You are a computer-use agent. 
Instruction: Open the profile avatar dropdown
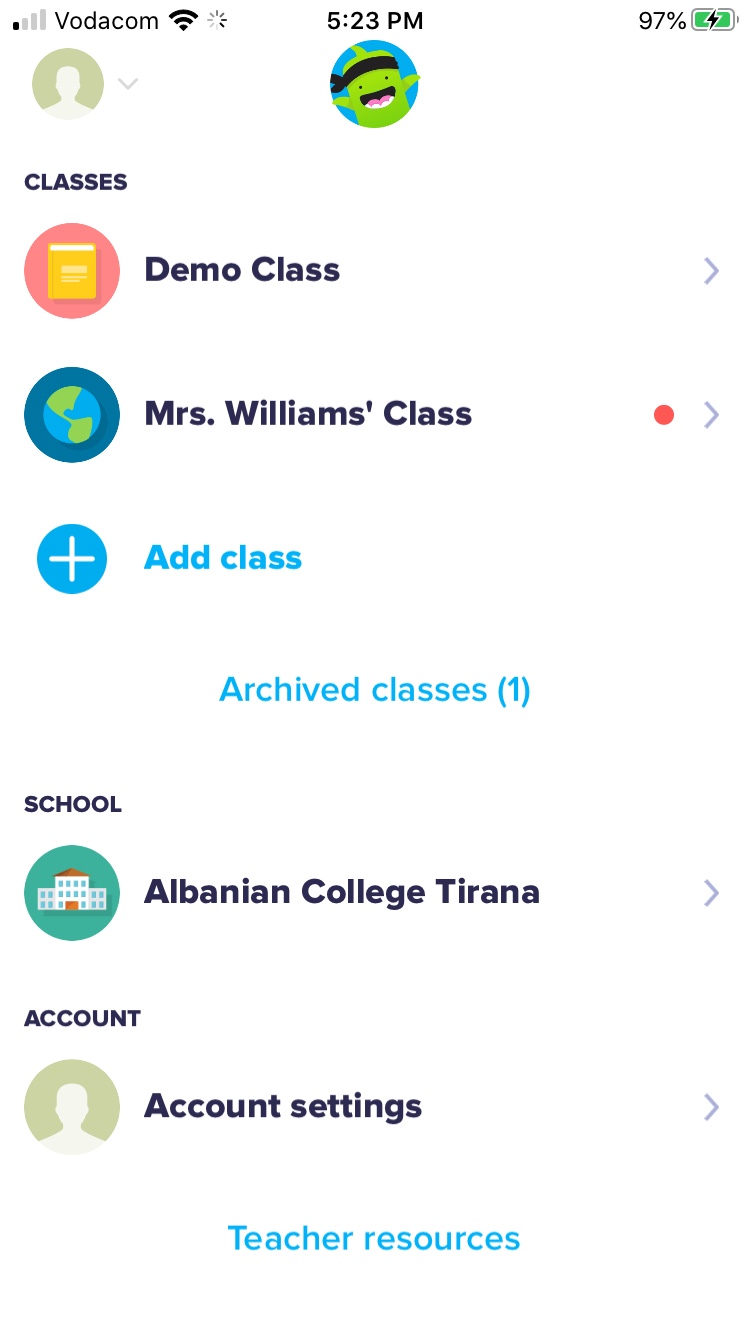pos(84,84)
